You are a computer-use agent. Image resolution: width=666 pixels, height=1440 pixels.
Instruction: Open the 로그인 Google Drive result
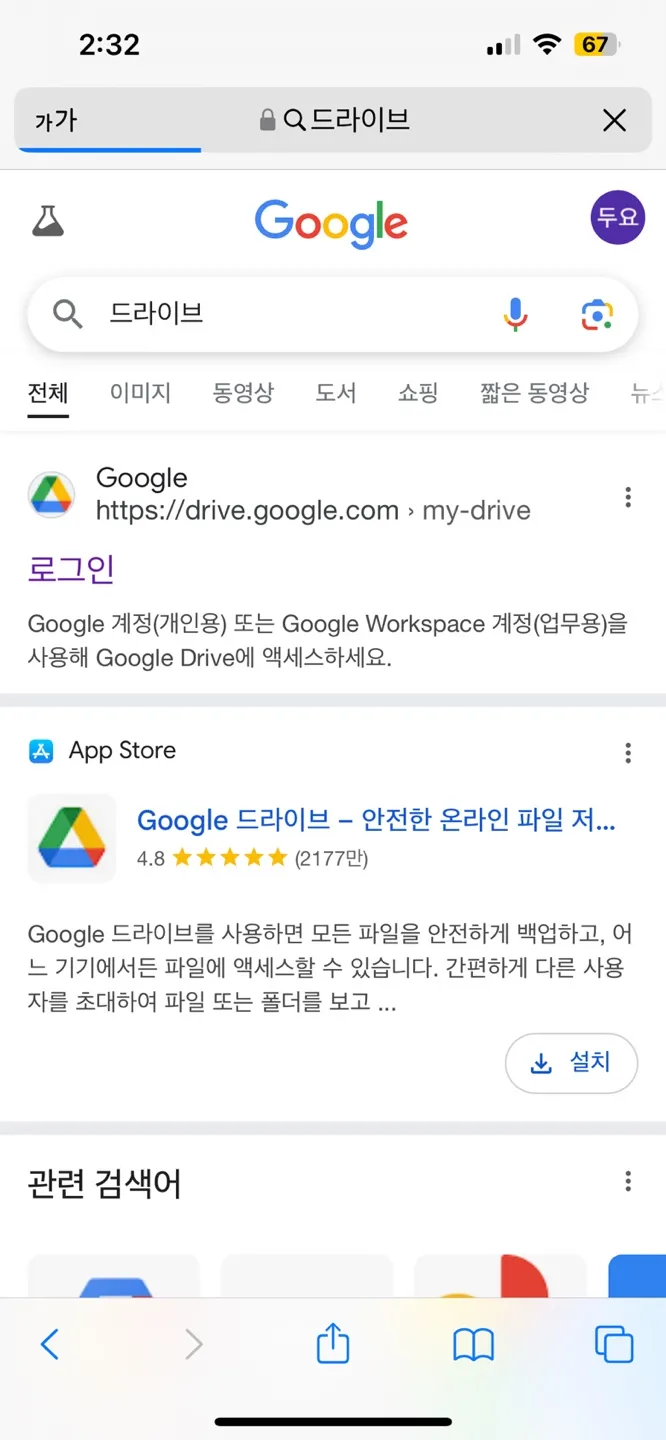pos(71,569)
